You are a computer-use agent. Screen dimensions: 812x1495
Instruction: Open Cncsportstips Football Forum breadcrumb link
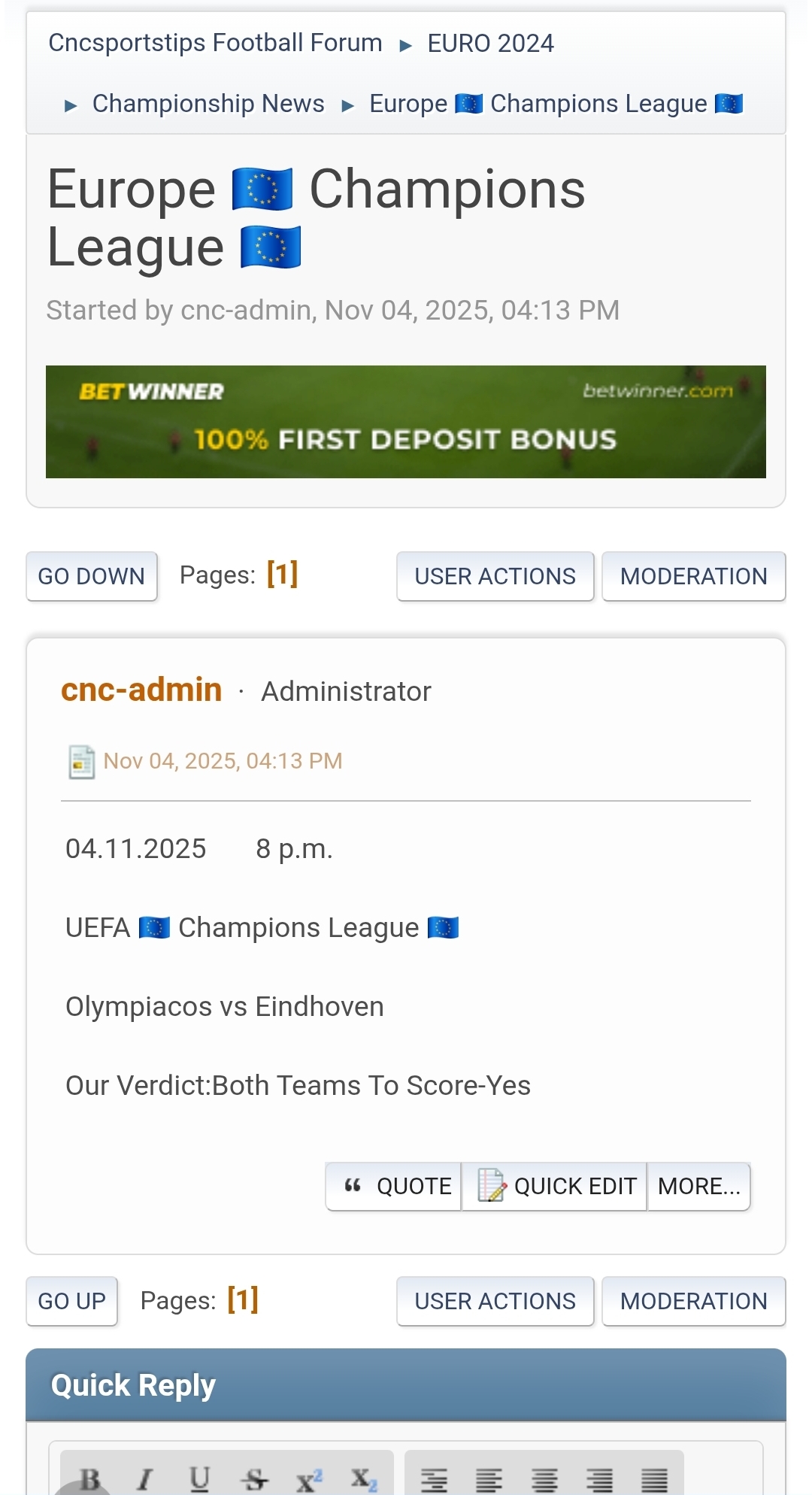215,43
